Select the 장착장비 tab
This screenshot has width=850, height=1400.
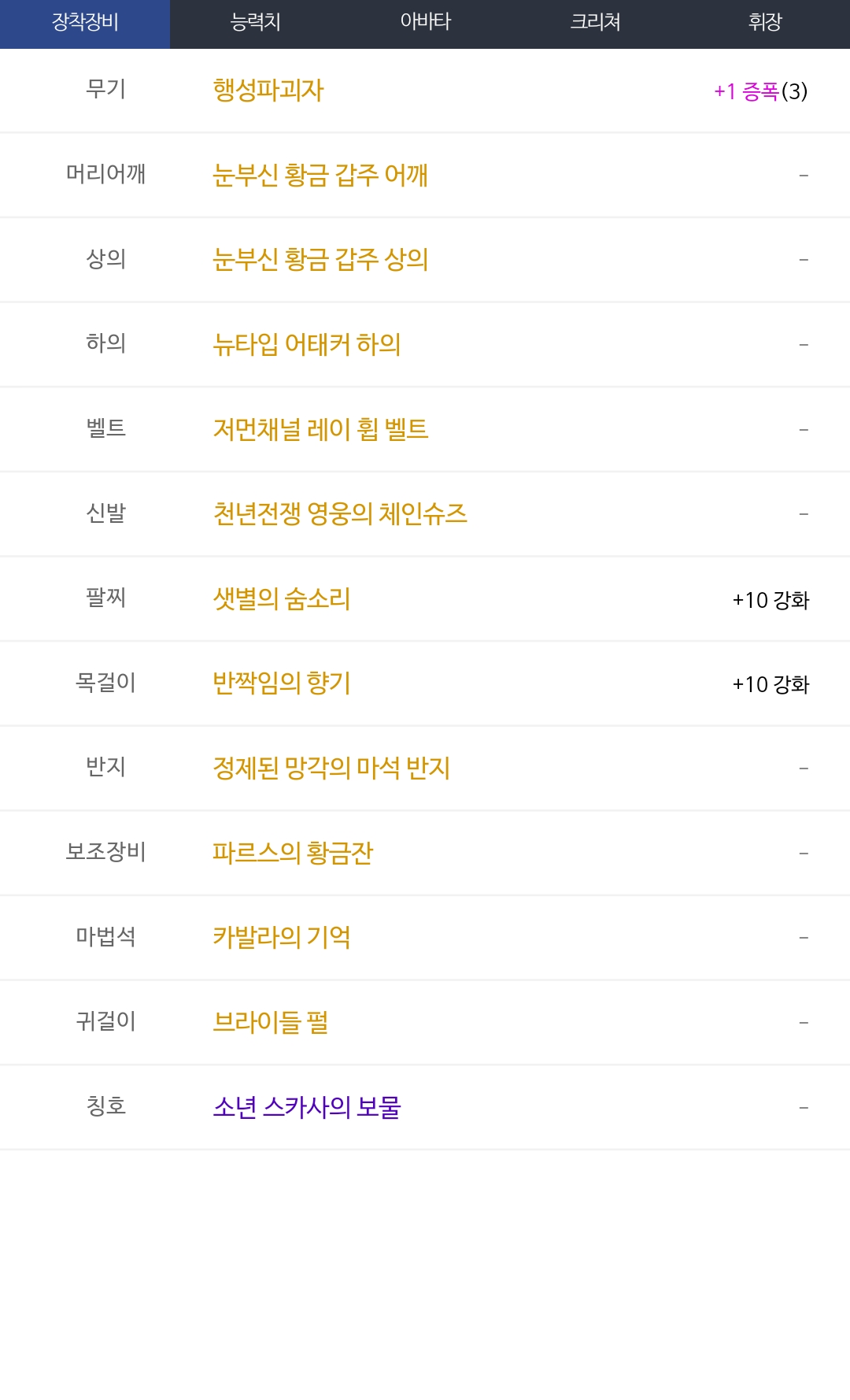coord(85,22)
